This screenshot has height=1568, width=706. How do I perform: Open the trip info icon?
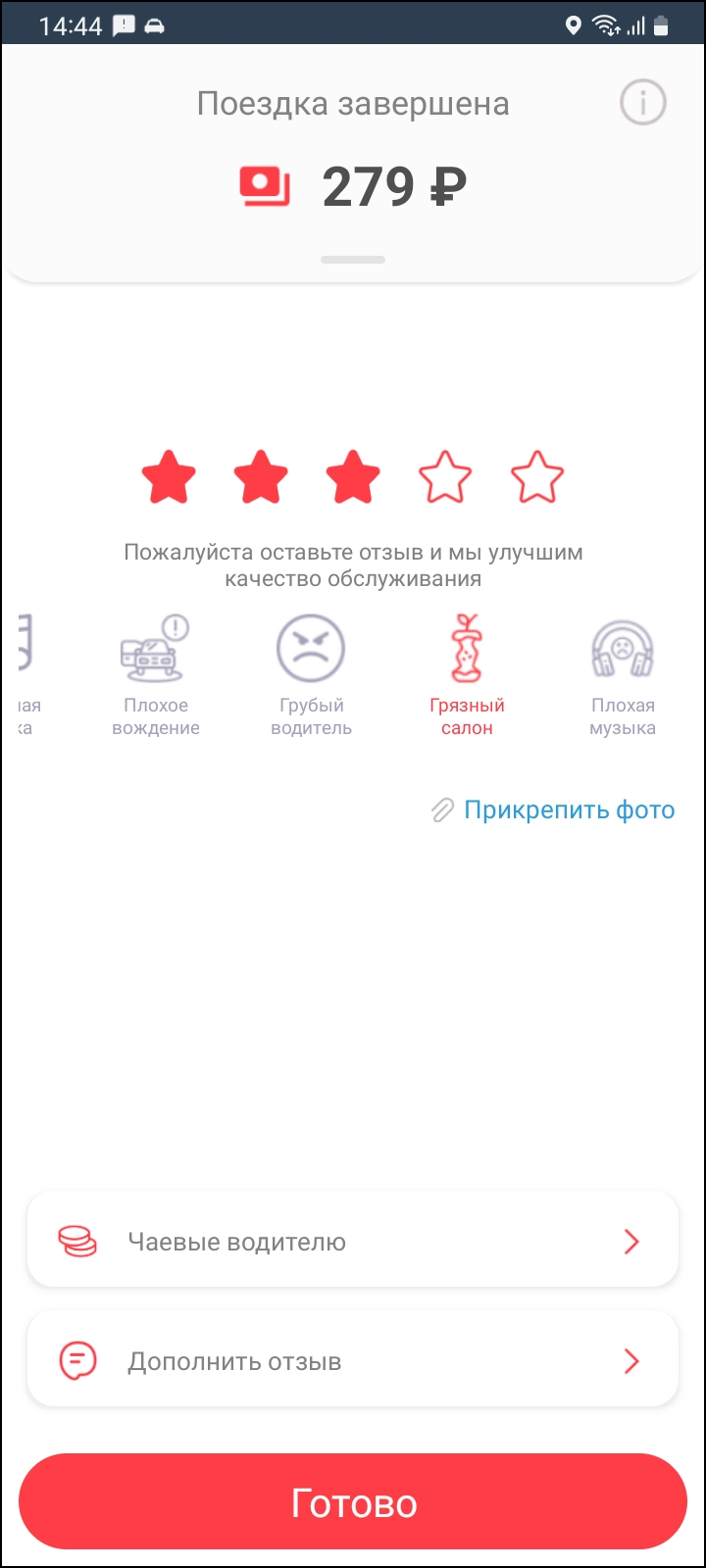click(x=643, y=103)
